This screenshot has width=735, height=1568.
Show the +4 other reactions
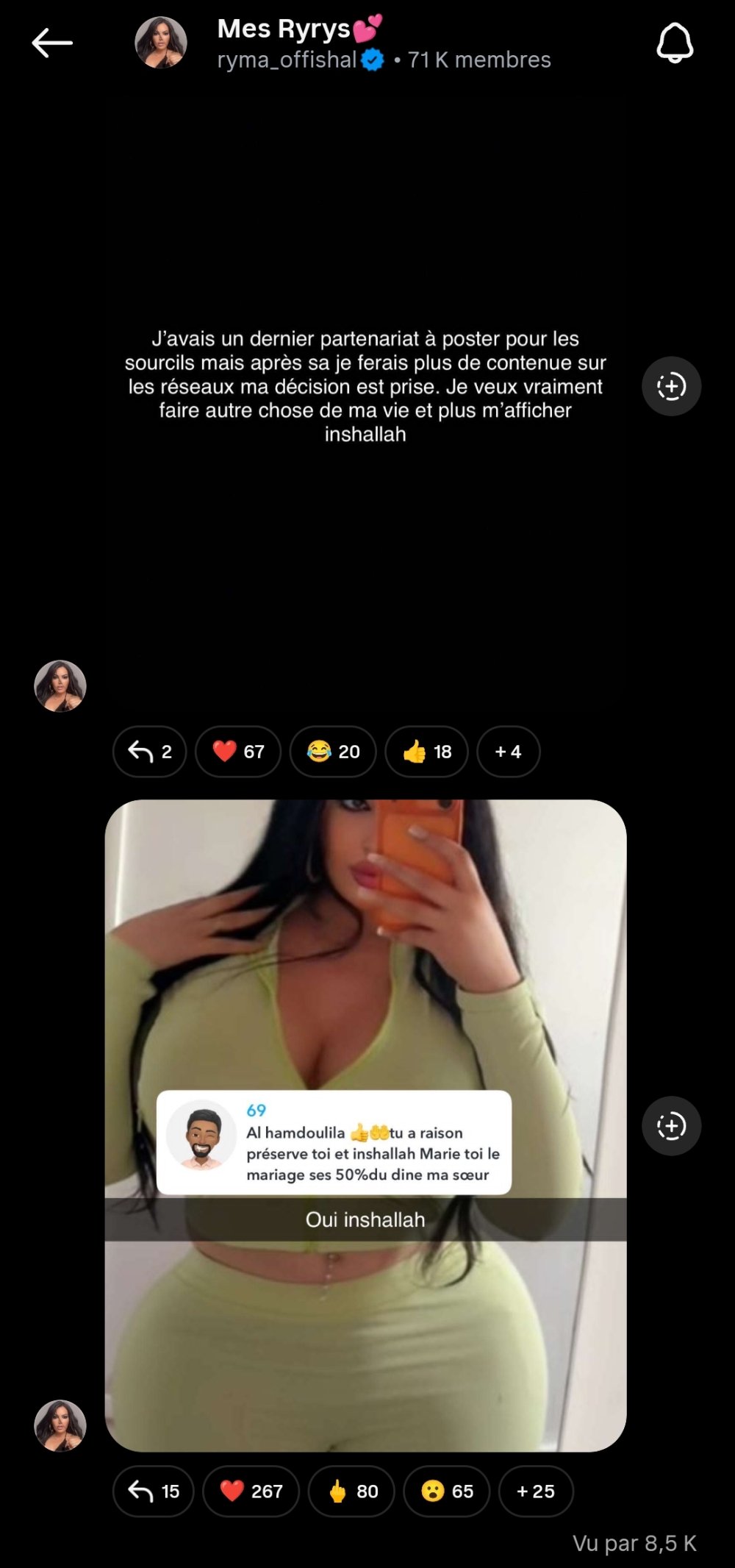click(x=509, y=752)
